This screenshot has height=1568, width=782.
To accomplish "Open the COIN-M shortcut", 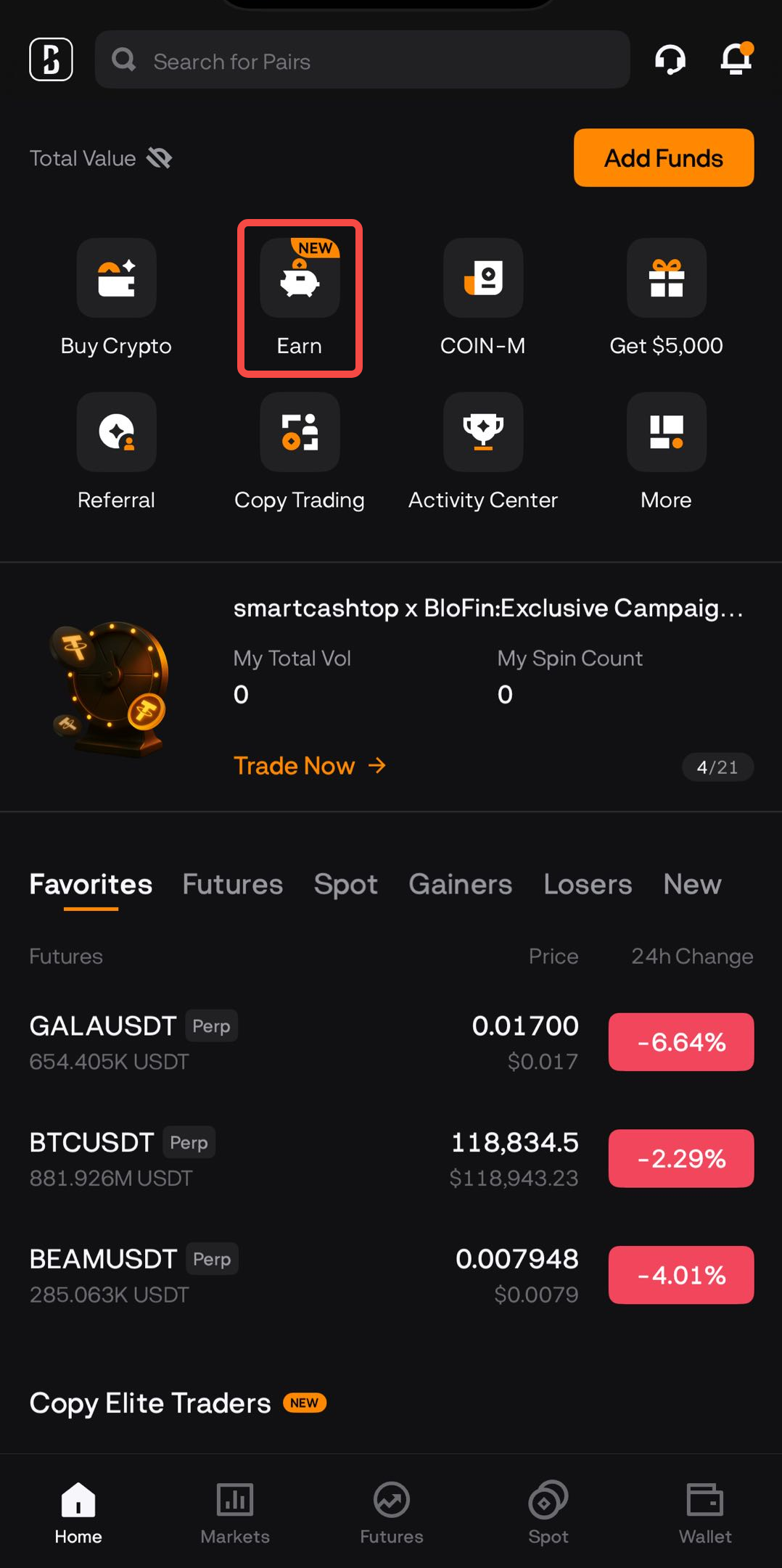I will tap(483, 297).
